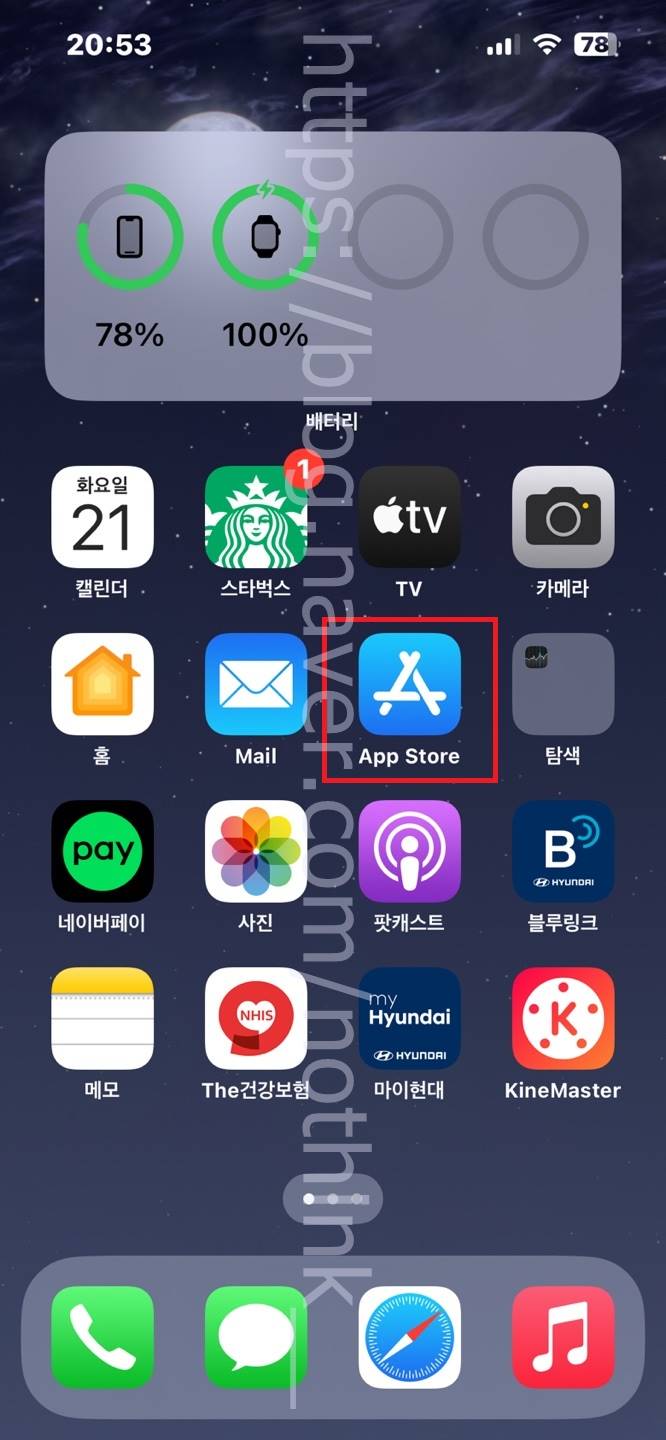Open Messages from the dock
The width and height of the screenshot is (666, 1440).
256,1337
